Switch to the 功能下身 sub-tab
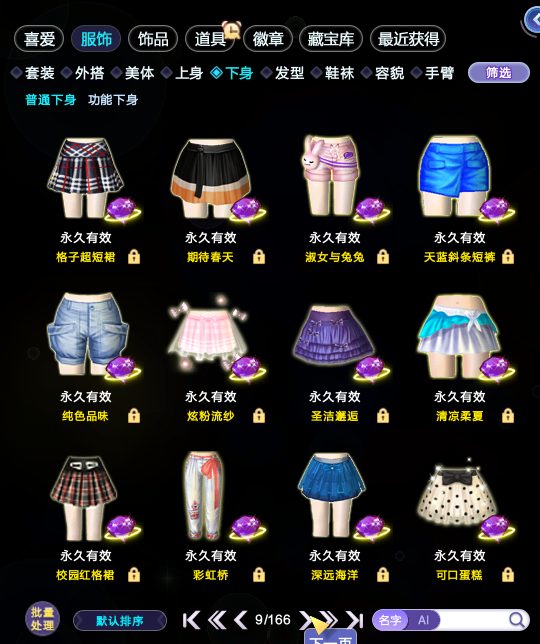This screenshot has height=644, width=540. pyautogui.click(x=113, y=100)
